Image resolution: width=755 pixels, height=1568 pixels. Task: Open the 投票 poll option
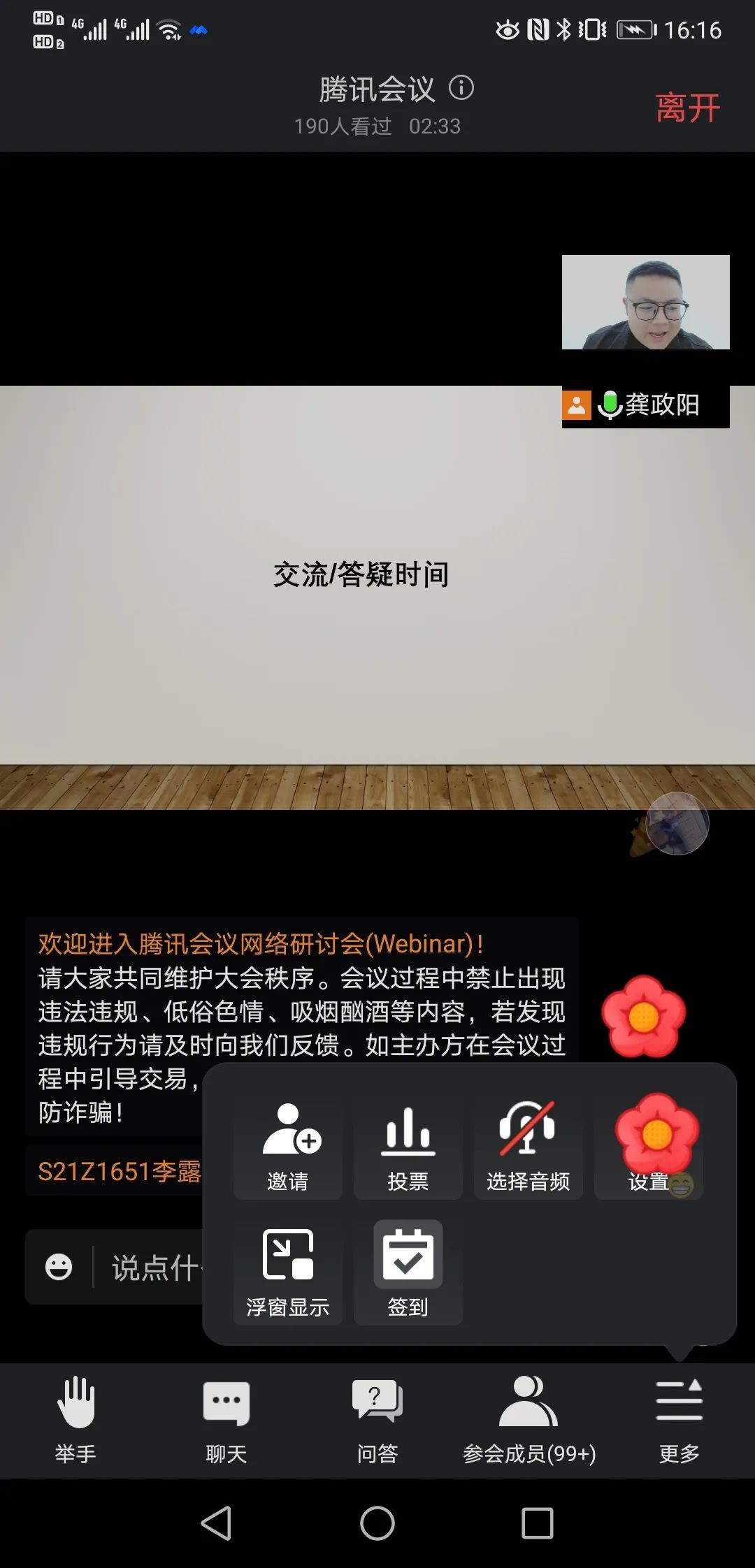(x=408, y=1146)
